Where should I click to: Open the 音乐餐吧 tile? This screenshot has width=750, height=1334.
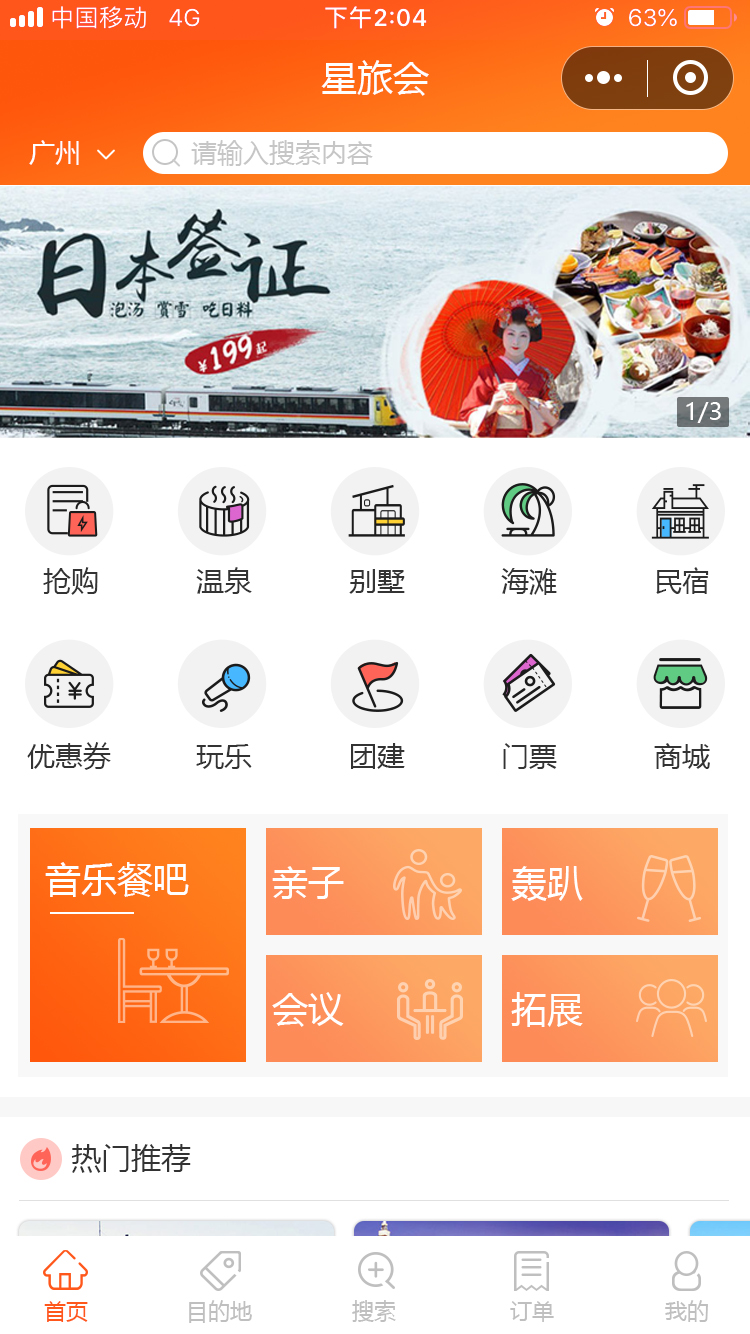point(138,944)
